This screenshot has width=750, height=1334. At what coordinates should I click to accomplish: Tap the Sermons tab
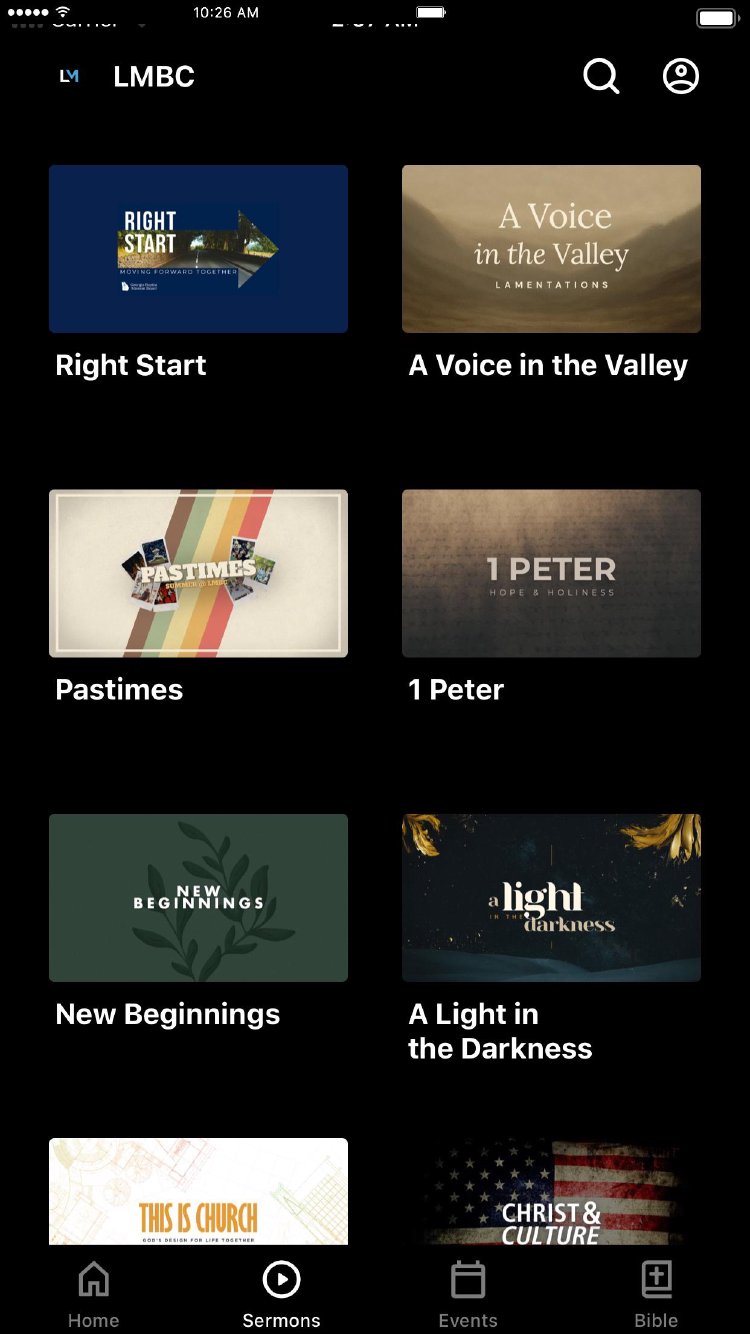tap(281, 1294)
